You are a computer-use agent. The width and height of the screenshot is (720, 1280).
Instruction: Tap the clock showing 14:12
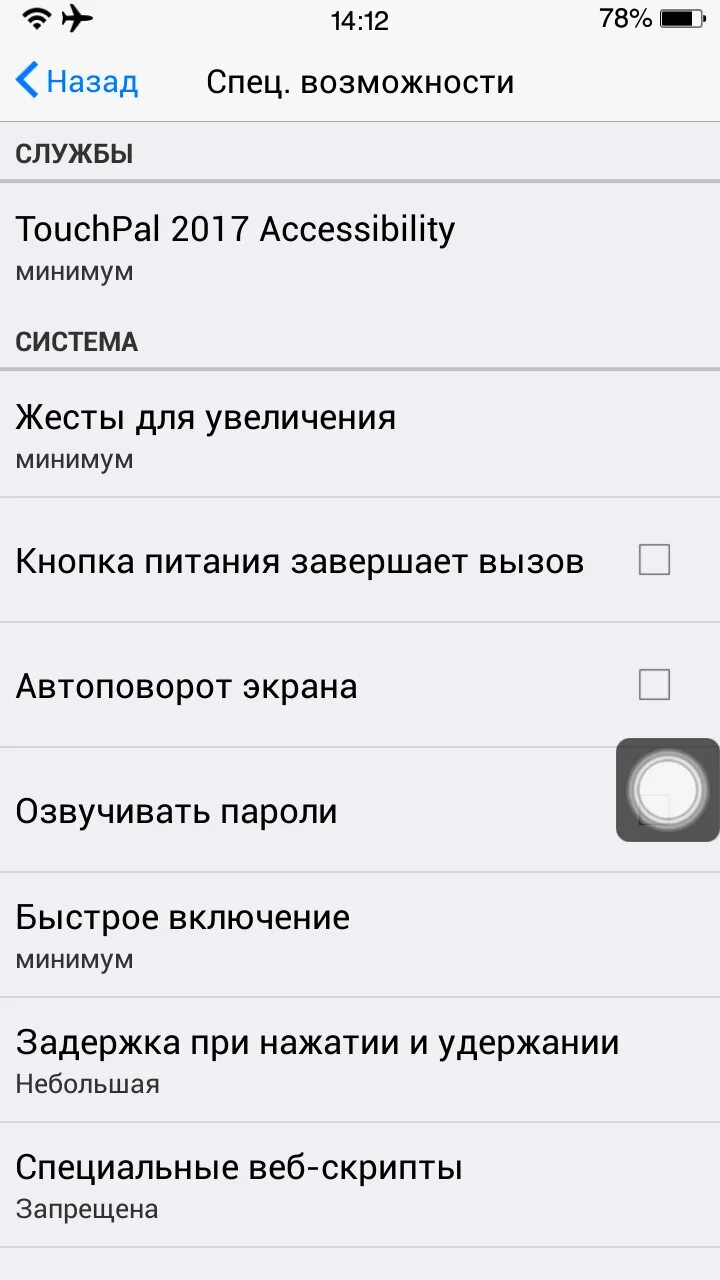[x=360, y=20]
